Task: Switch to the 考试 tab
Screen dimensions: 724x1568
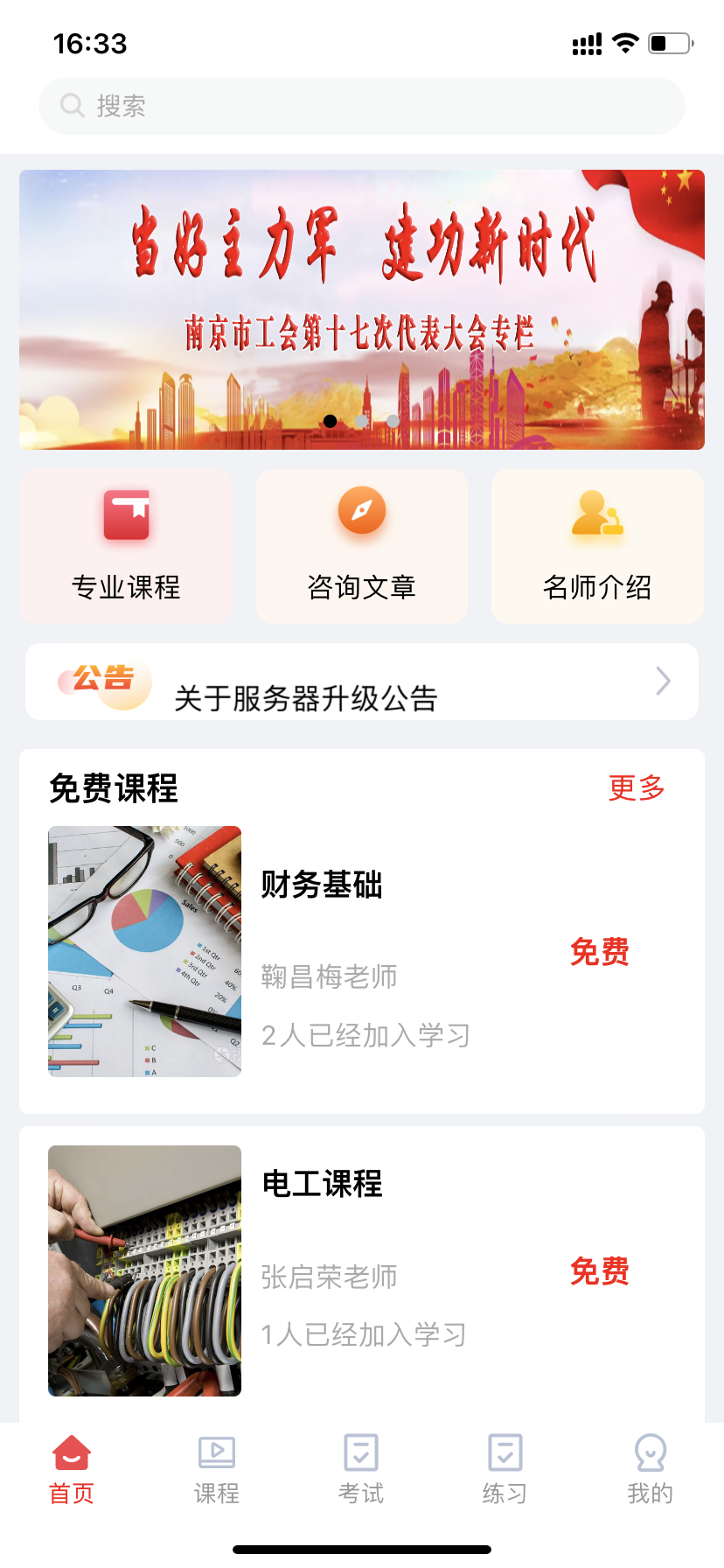Action: tap(361, 1471)
